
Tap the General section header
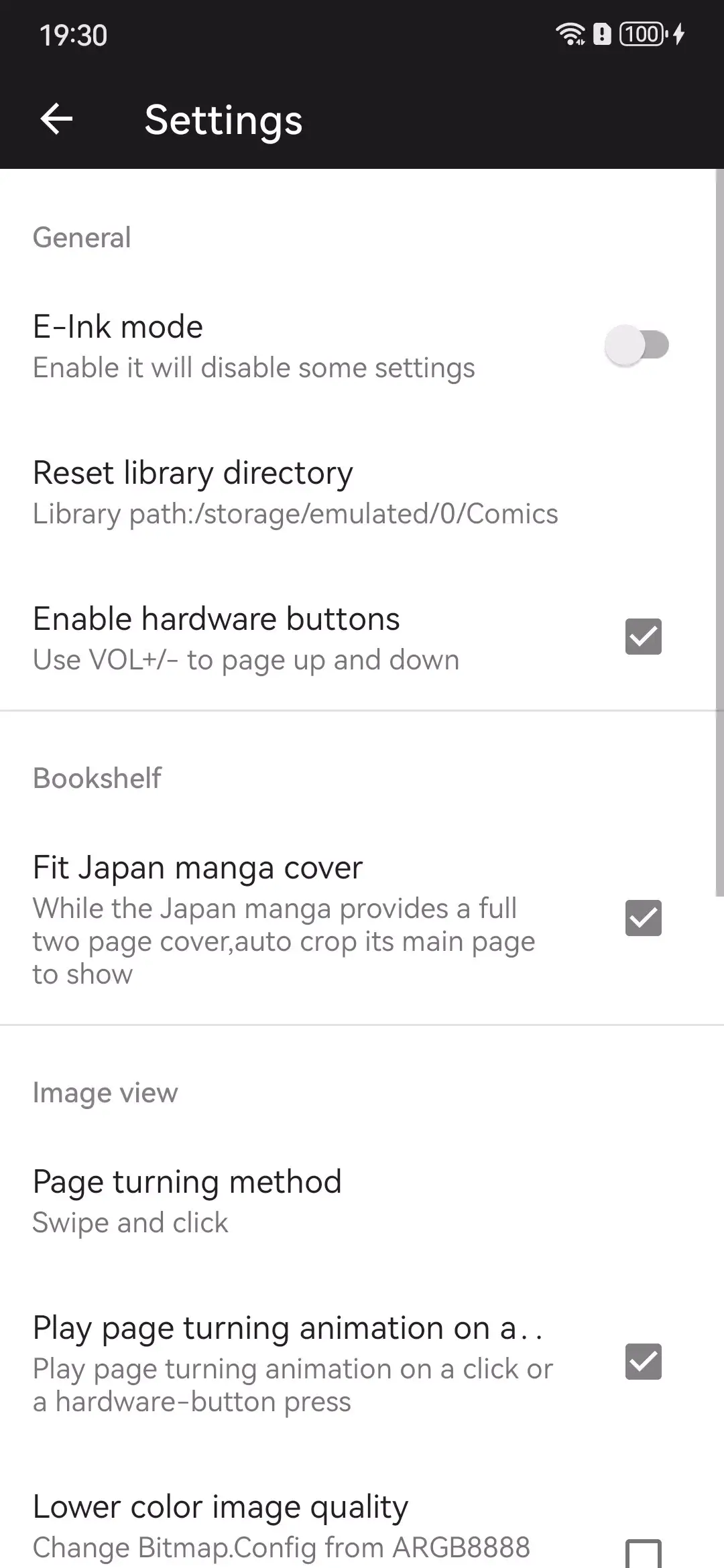pyautogui.click(x=82, y=237)
